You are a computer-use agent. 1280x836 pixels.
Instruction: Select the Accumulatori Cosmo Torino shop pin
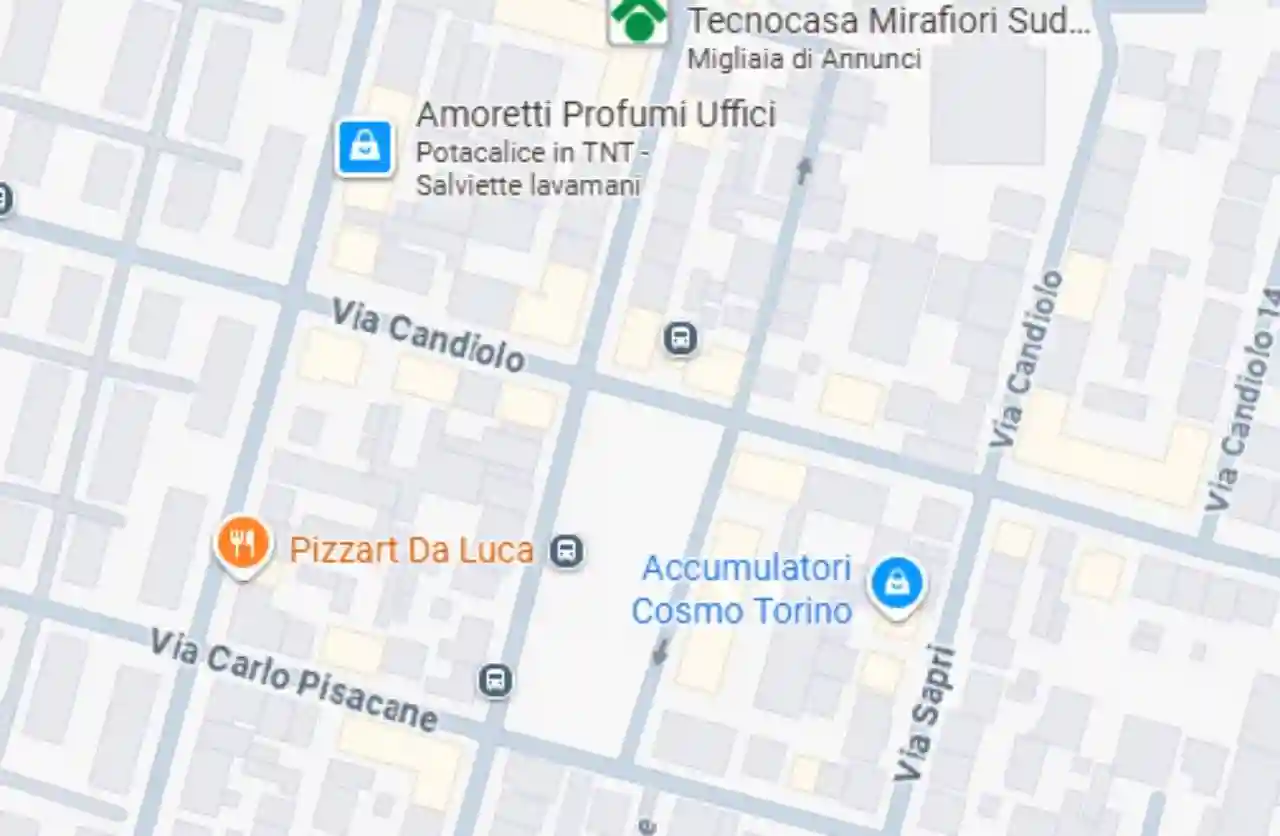coord(896,583)
